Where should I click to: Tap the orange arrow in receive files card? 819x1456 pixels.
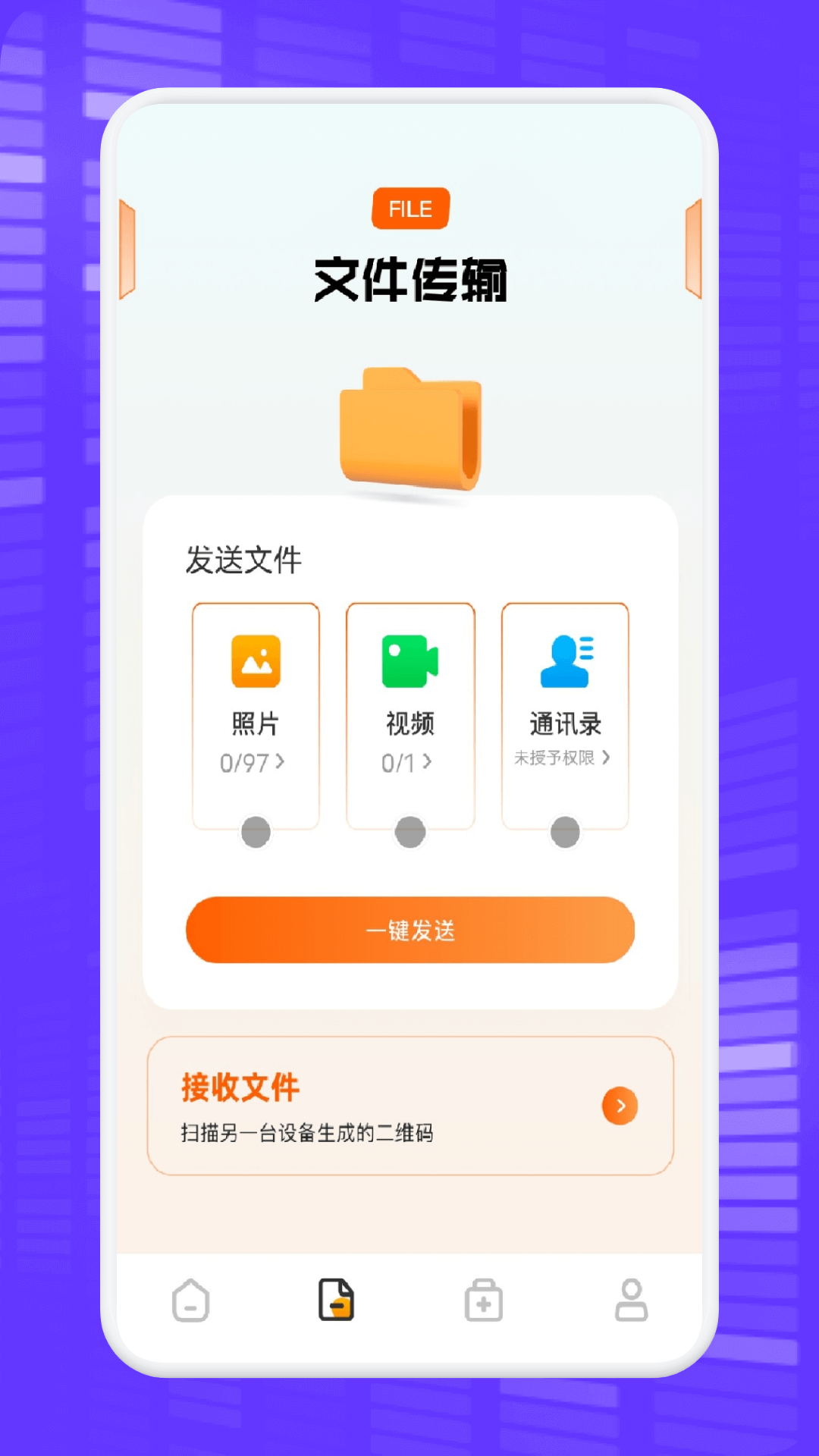tap(620, 1107)
